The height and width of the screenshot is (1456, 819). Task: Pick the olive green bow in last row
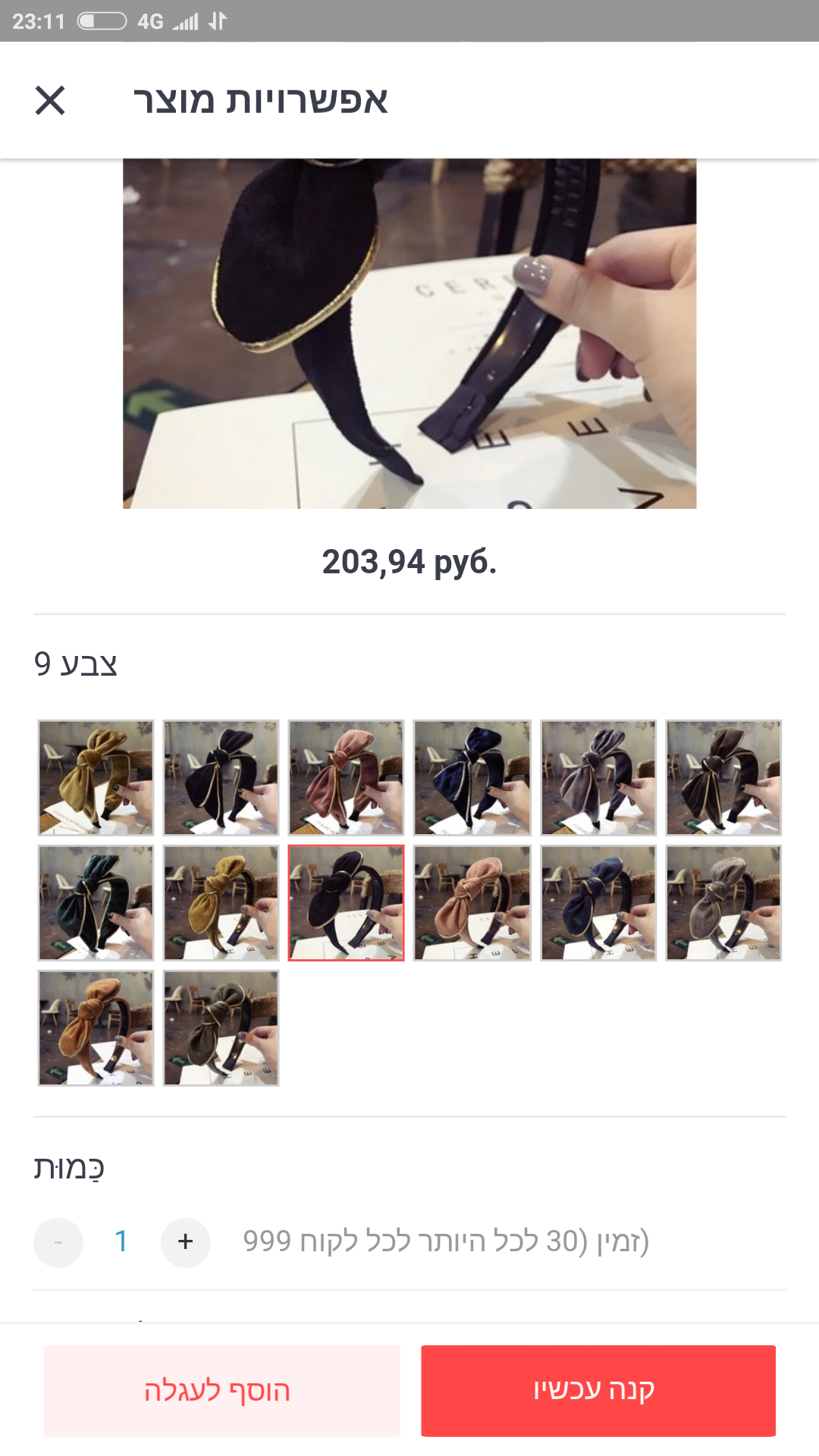(221, 1028)
